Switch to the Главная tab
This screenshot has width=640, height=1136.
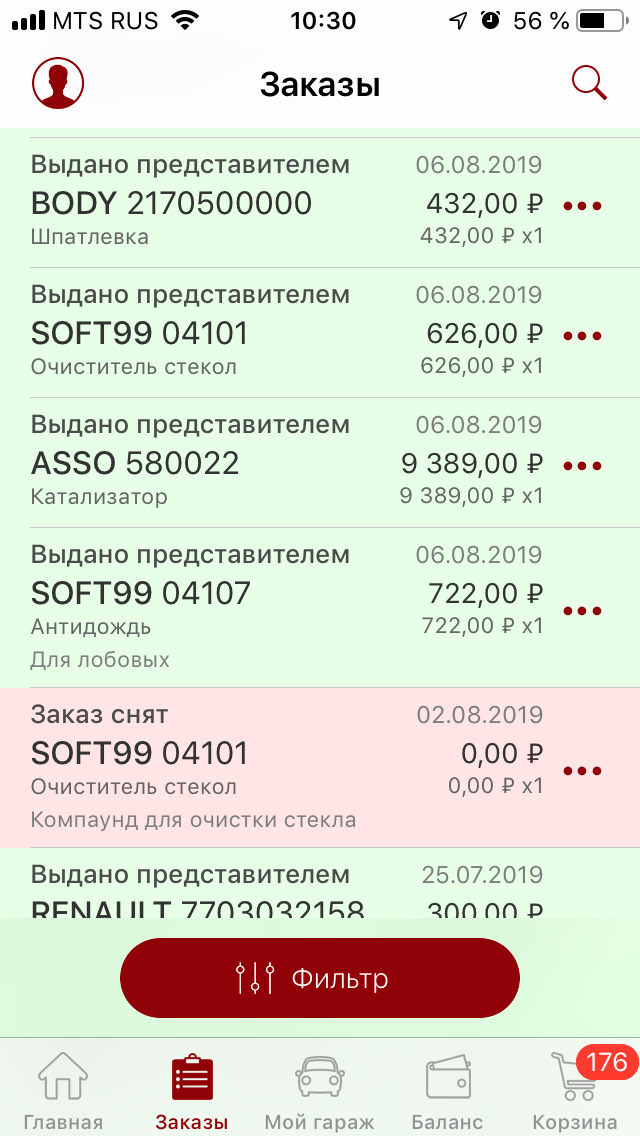pos(63,1091)
